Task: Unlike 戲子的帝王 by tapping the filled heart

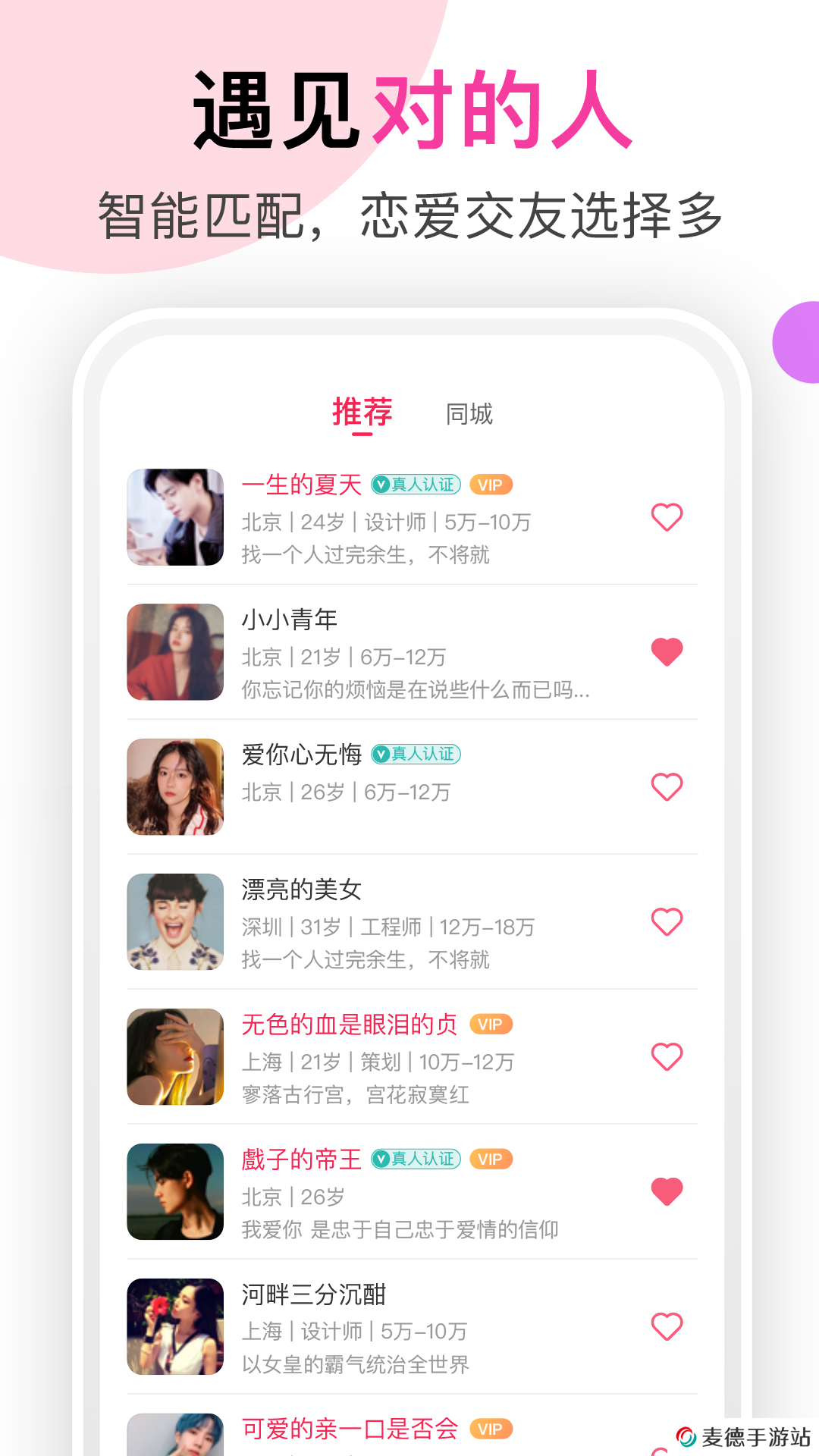Action: pyautogui.click(x=667, y=1192)
